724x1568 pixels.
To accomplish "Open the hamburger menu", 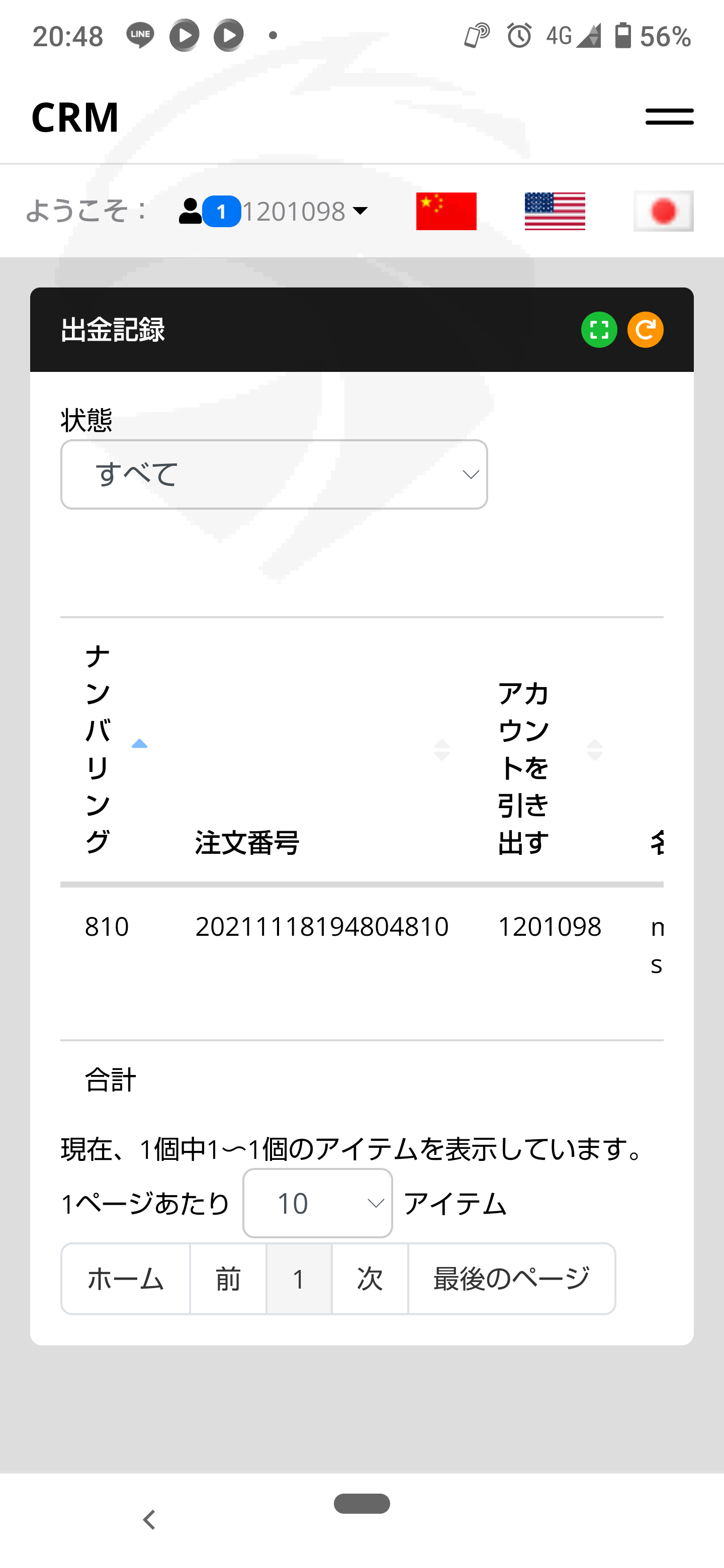I will (669, 116).
